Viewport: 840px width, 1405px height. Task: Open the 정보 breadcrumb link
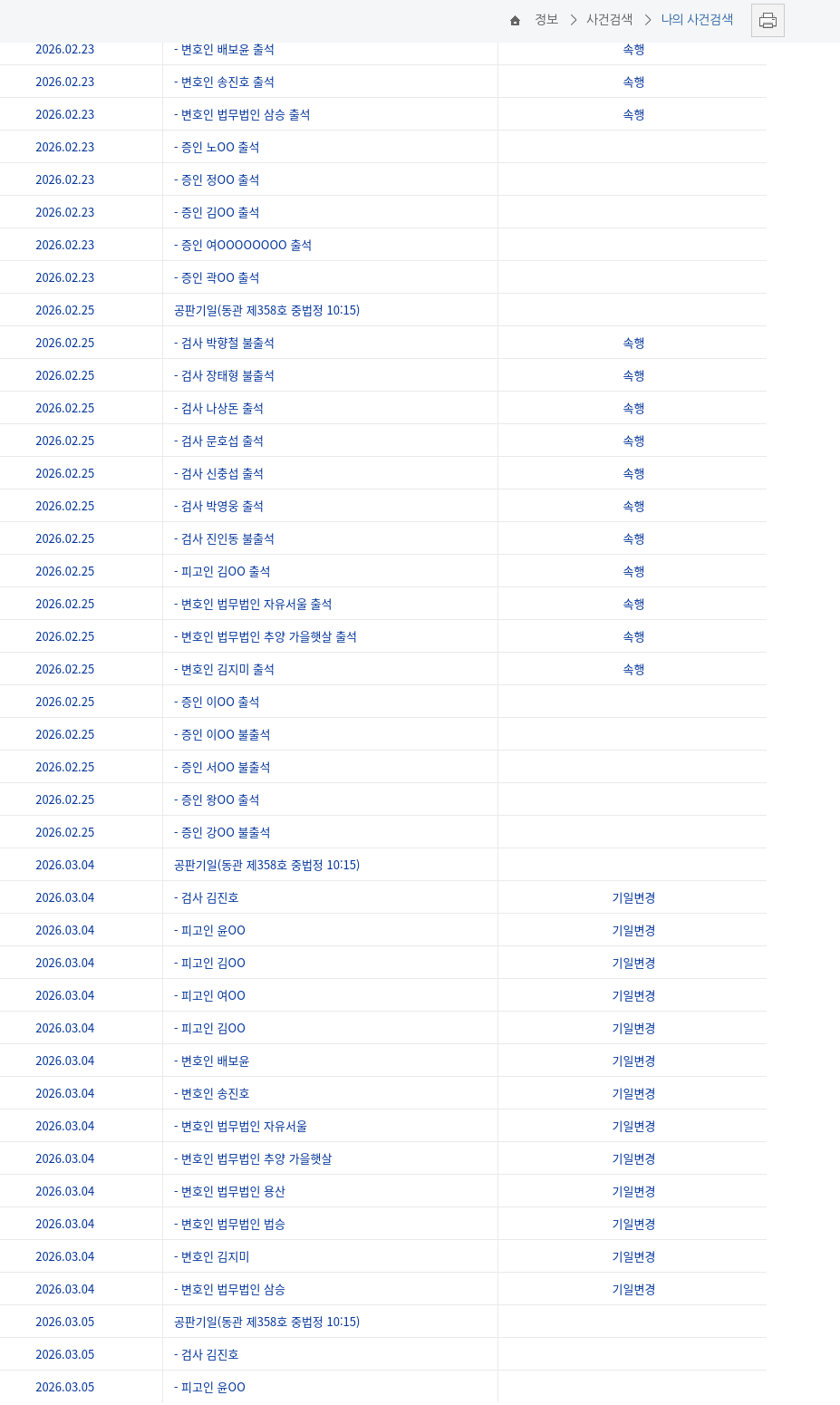tap(546, 20)
